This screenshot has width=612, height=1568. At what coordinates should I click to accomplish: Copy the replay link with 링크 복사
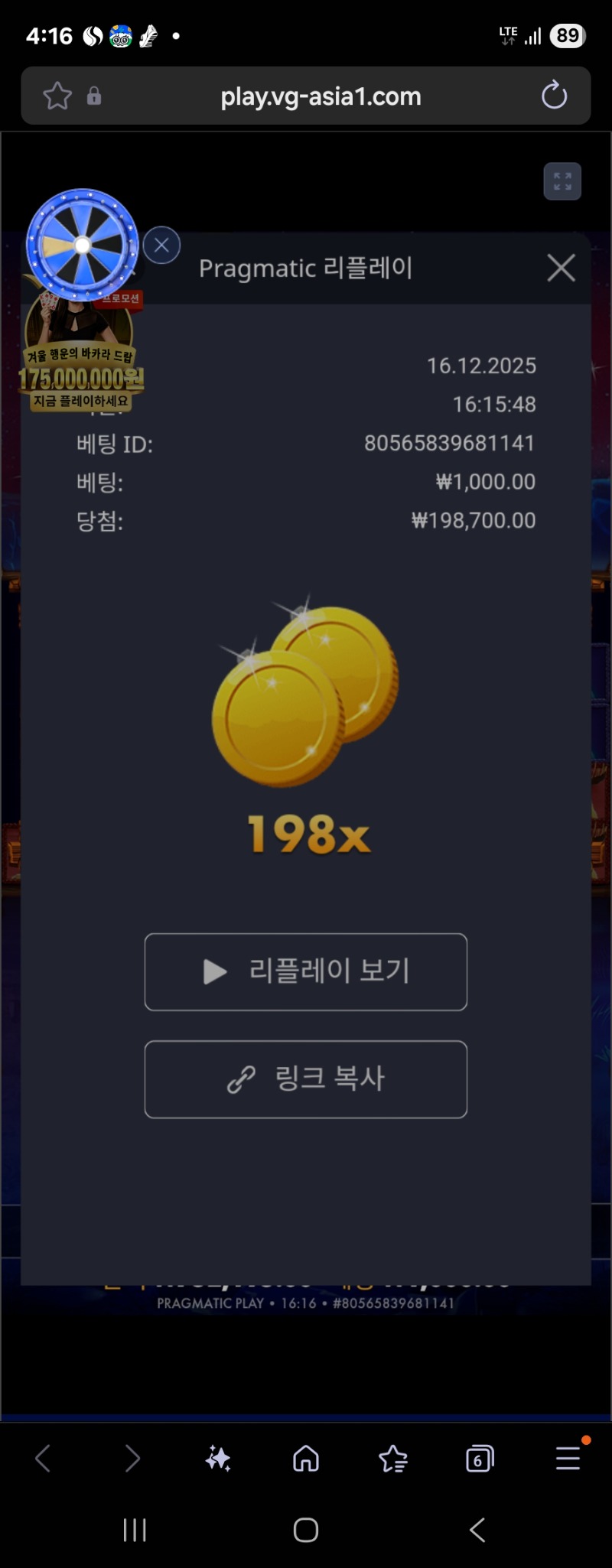coord(306,1078)
